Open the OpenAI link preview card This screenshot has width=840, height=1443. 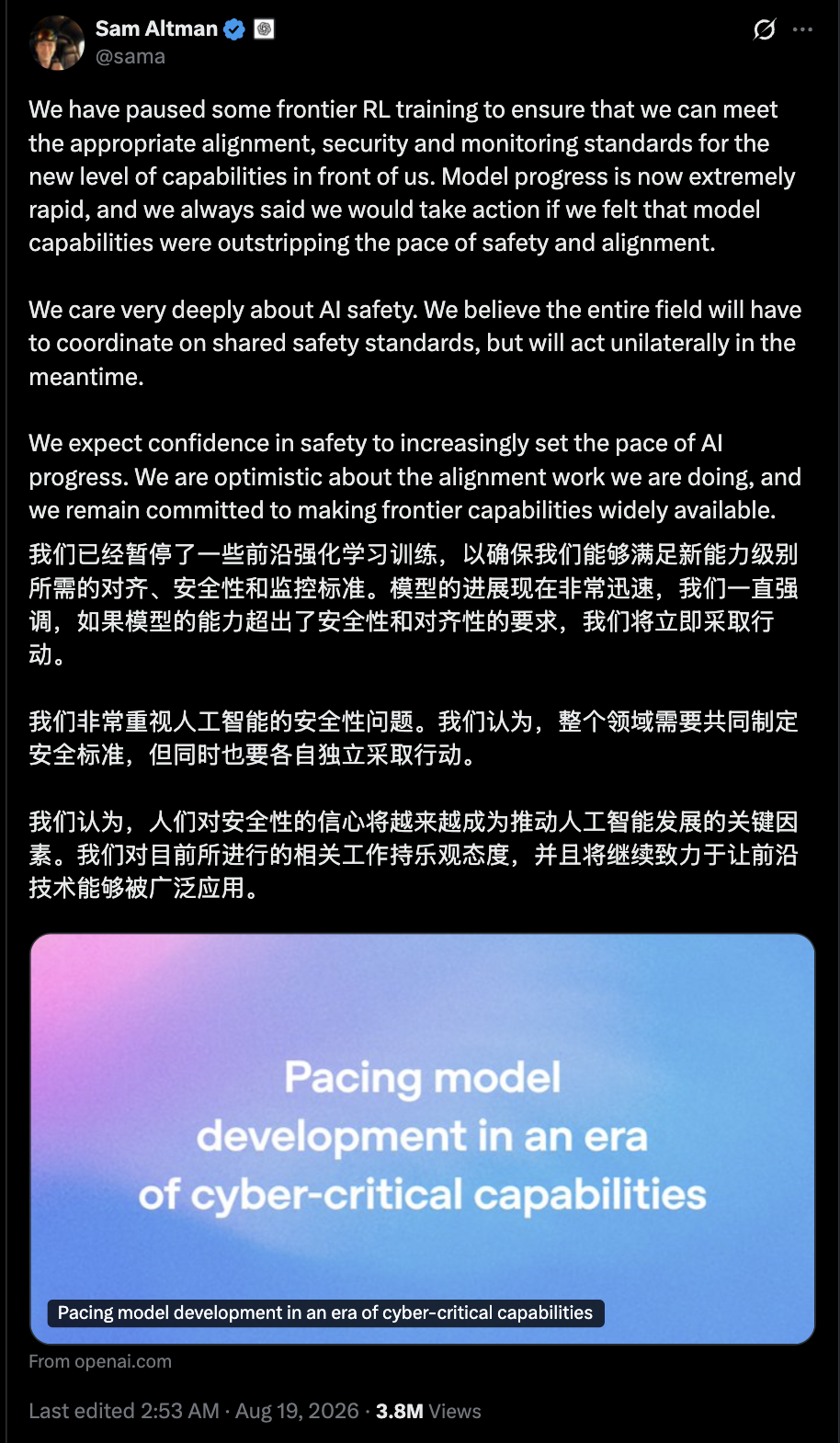click(423, 1139)
